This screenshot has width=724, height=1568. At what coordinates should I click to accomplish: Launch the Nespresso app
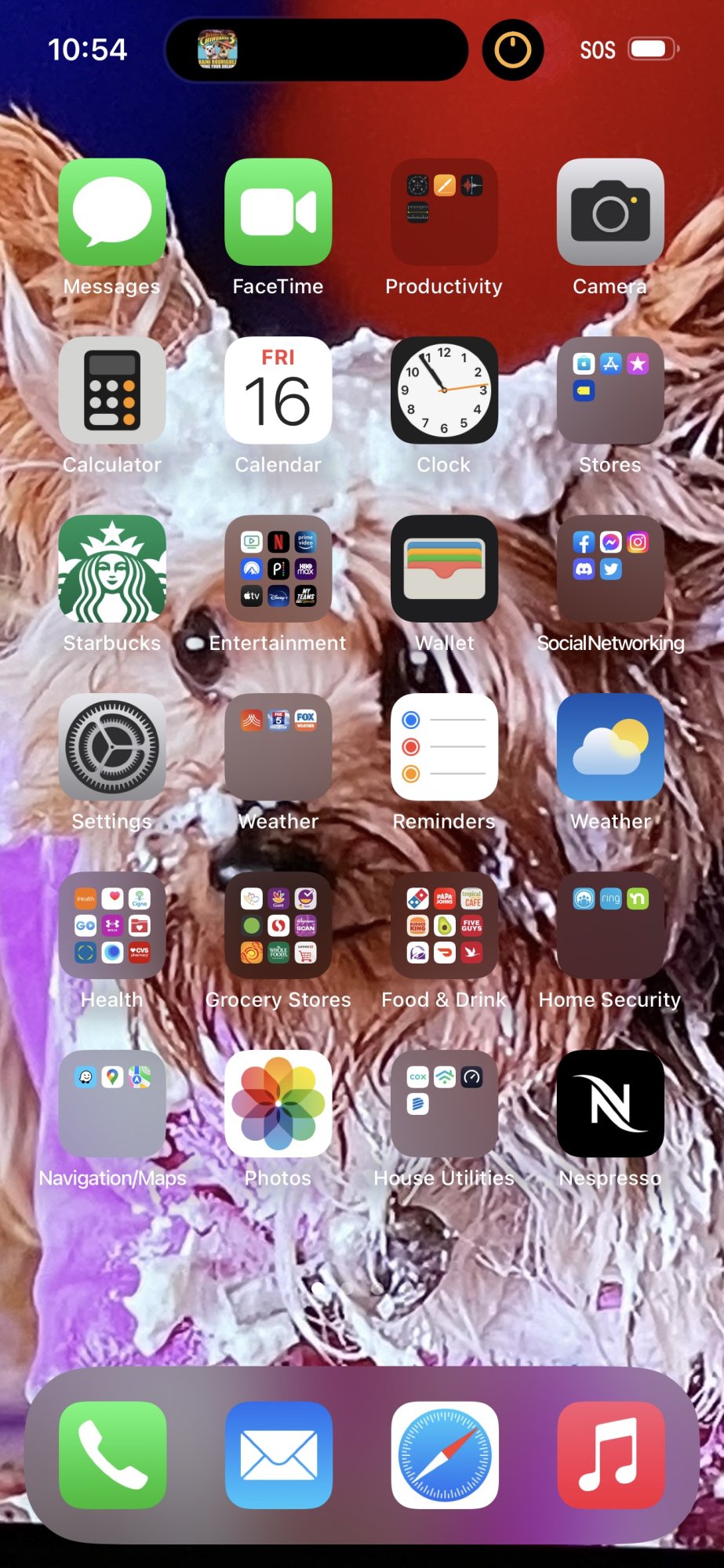coord(610,1103)
